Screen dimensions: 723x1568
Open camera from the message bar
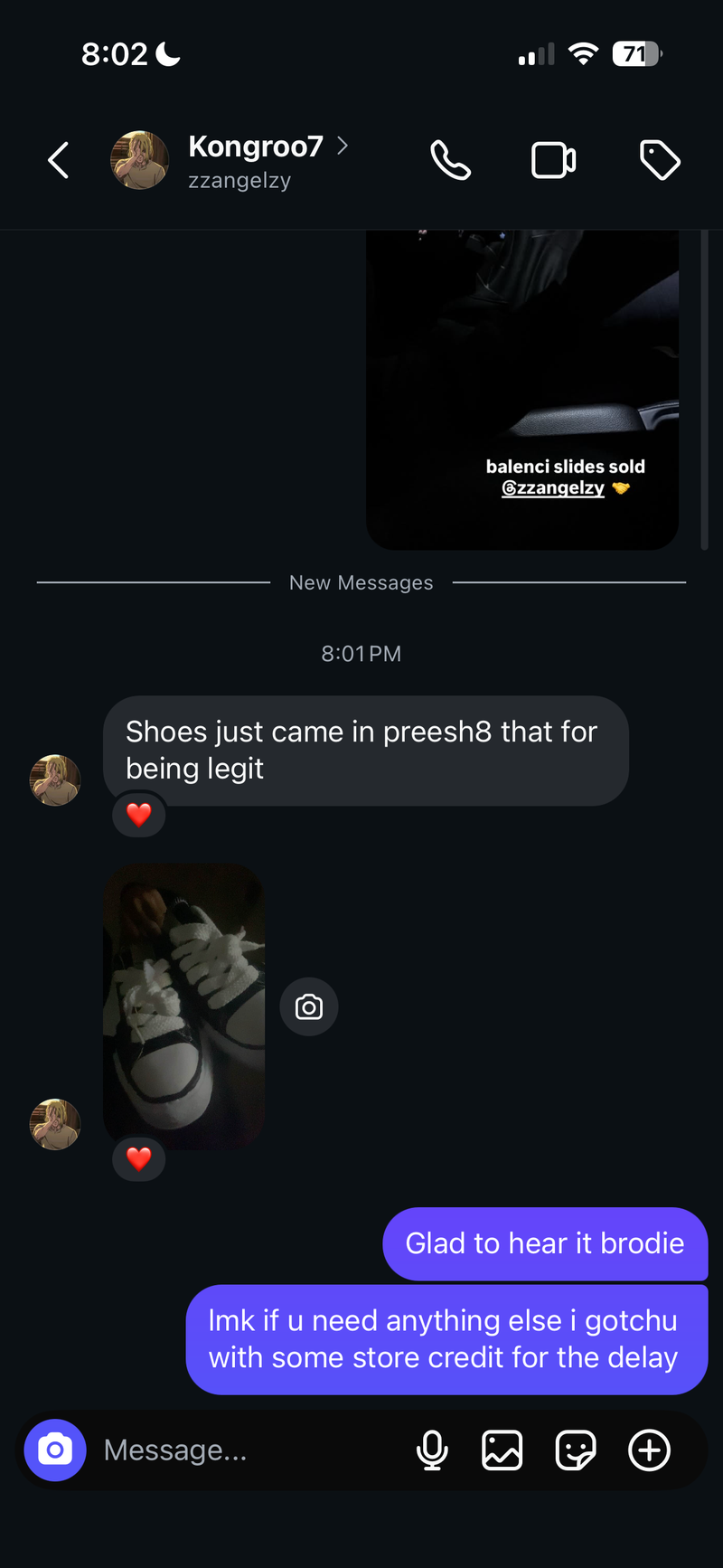pos(55,1450)
